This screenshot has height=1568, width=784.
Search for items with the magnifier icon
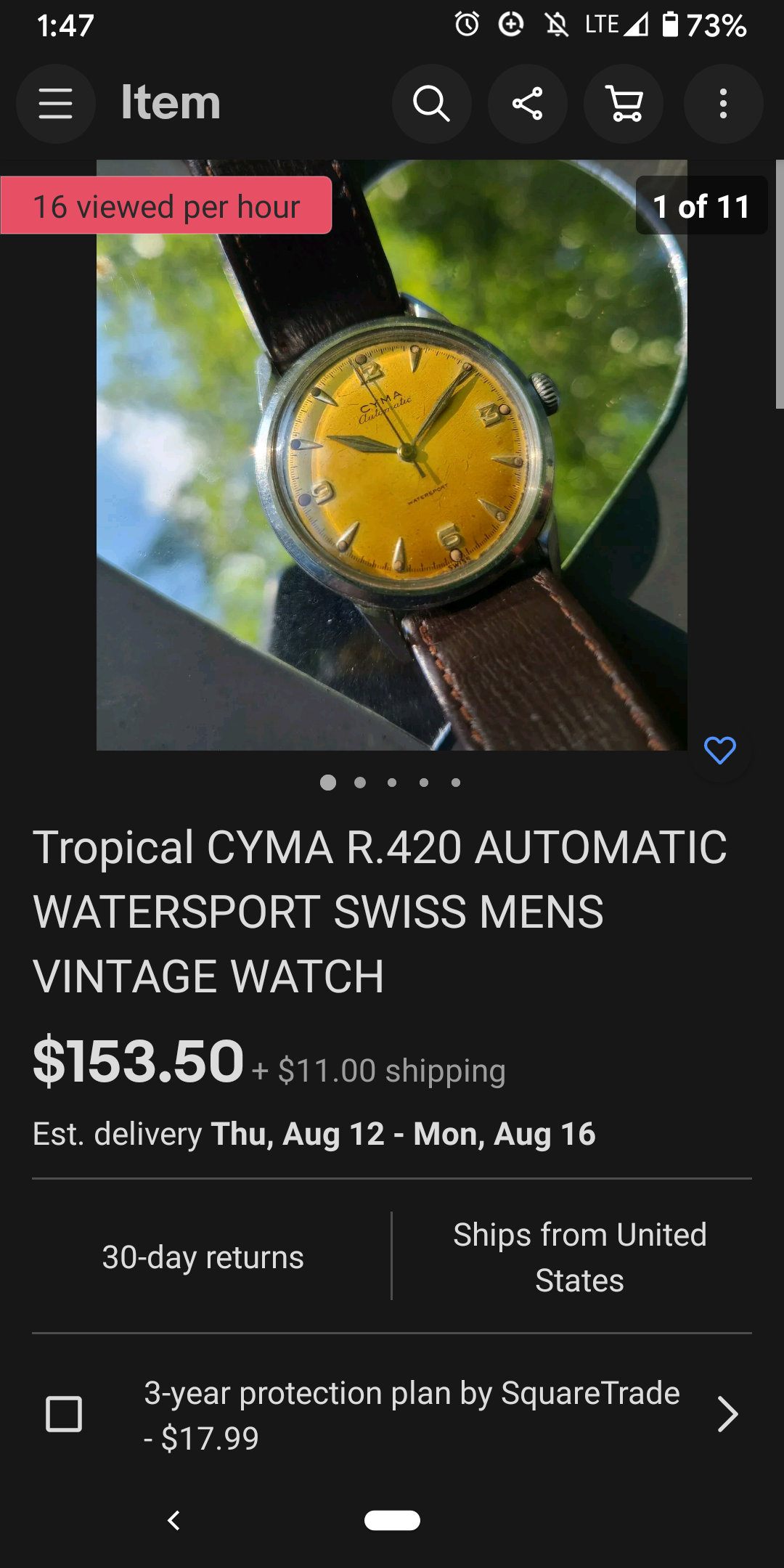[432, 104]
